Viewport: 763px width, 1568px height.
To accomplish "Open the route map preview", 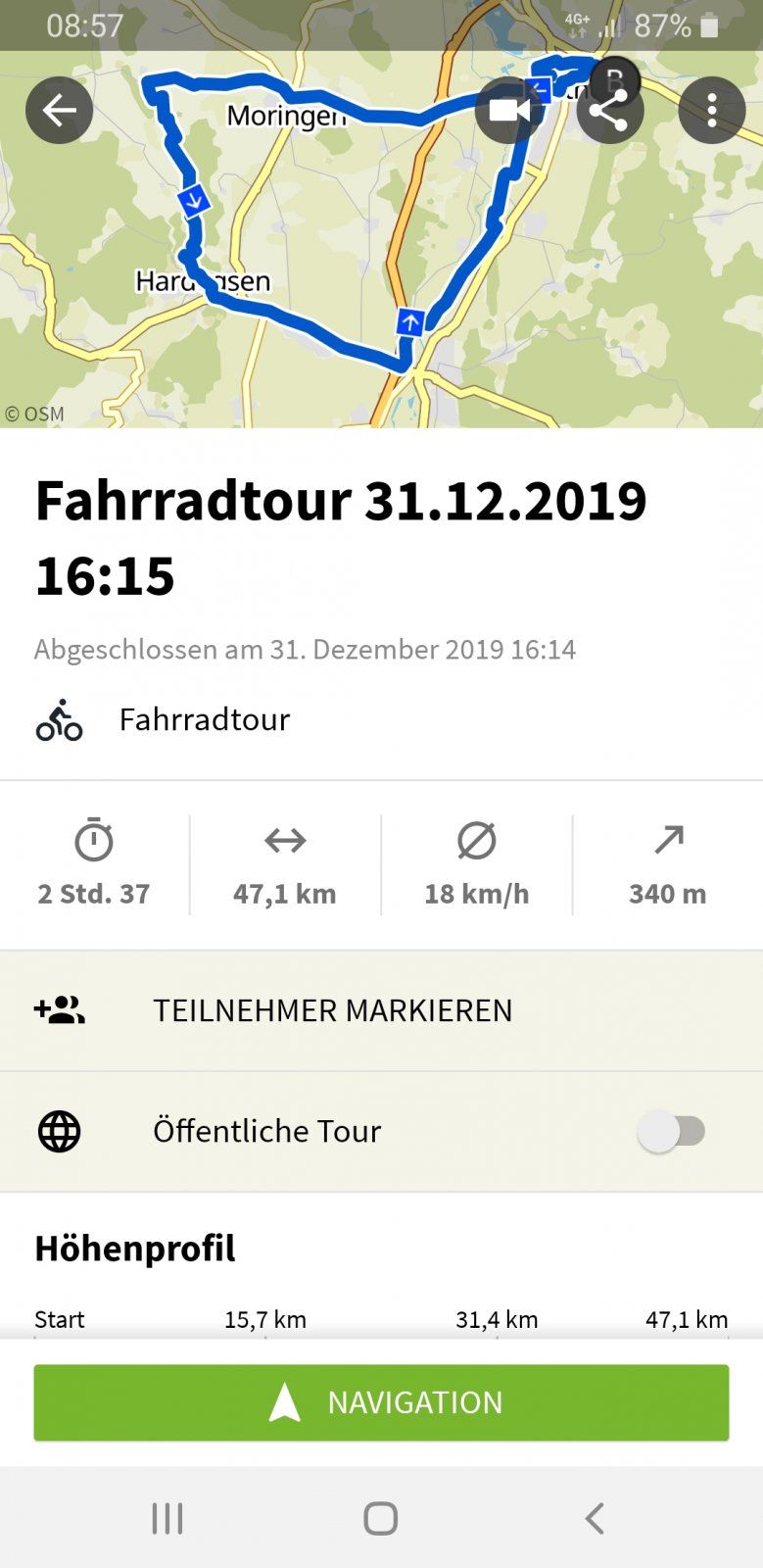I will pyautogui.click(x=381, y=240).
